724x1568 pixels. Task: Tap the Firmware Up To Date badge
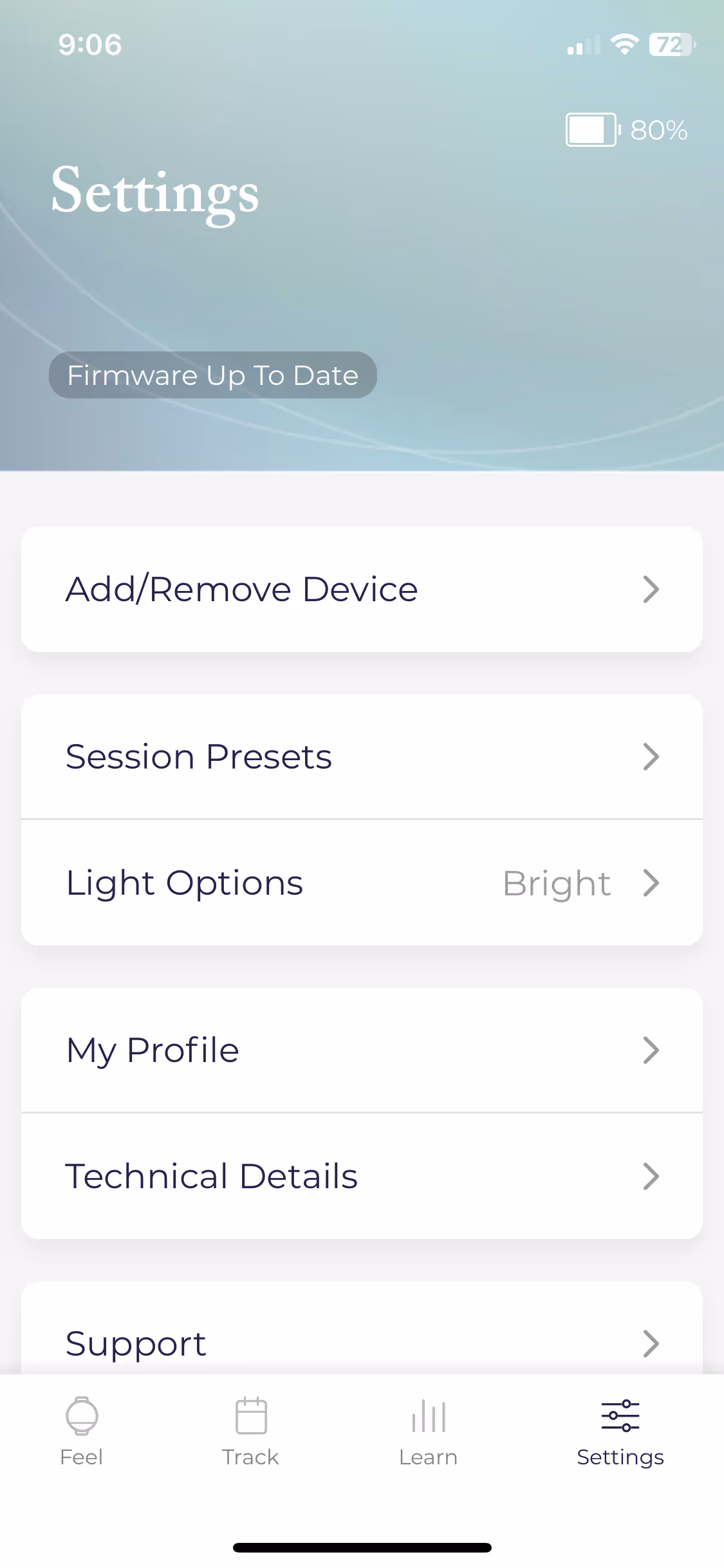[x=212, y=375]
